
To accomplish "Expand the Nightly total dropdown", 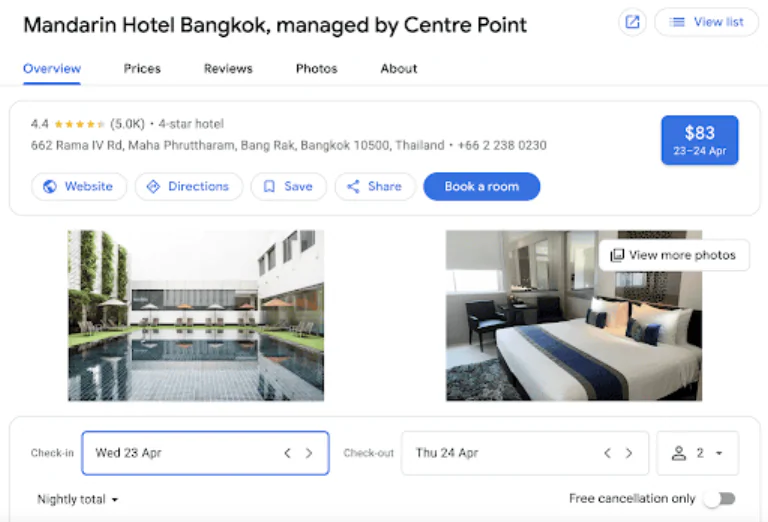I will tap(78, 499).
